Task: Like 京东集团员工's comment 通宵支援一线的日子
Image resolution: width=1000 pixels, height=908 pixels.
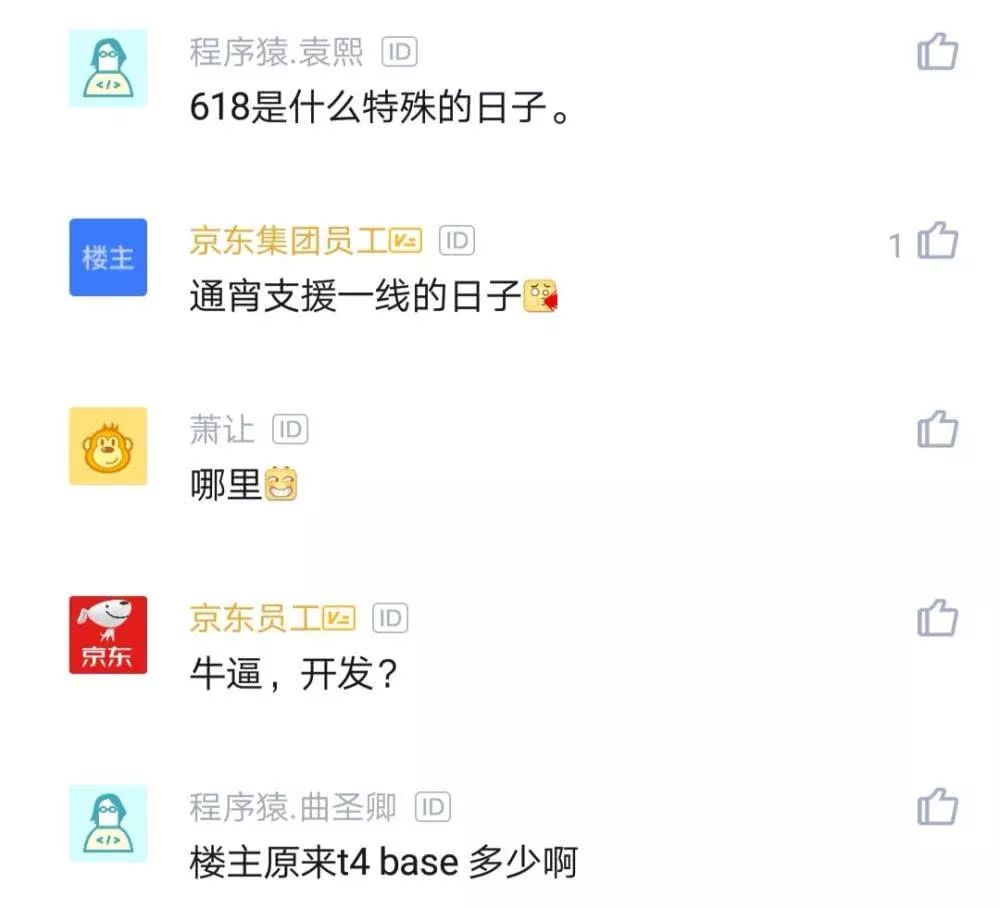Action: (x=937, y=241)
